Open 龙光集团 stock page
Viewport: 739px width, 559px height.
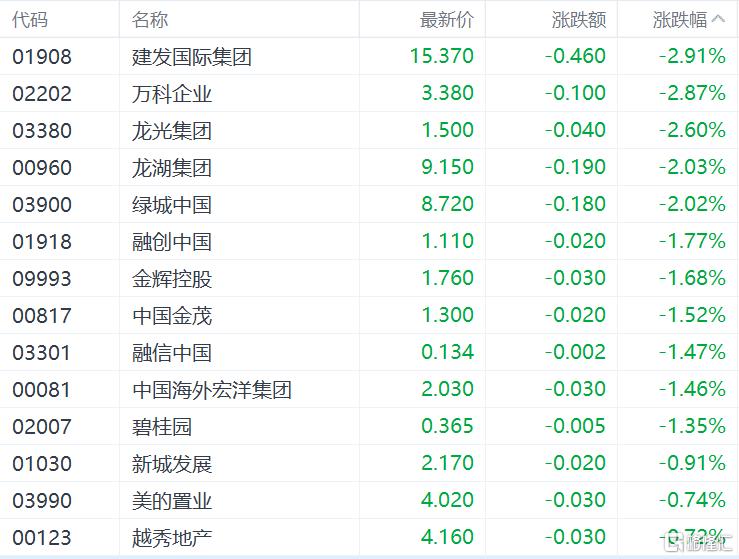(172, 131)
